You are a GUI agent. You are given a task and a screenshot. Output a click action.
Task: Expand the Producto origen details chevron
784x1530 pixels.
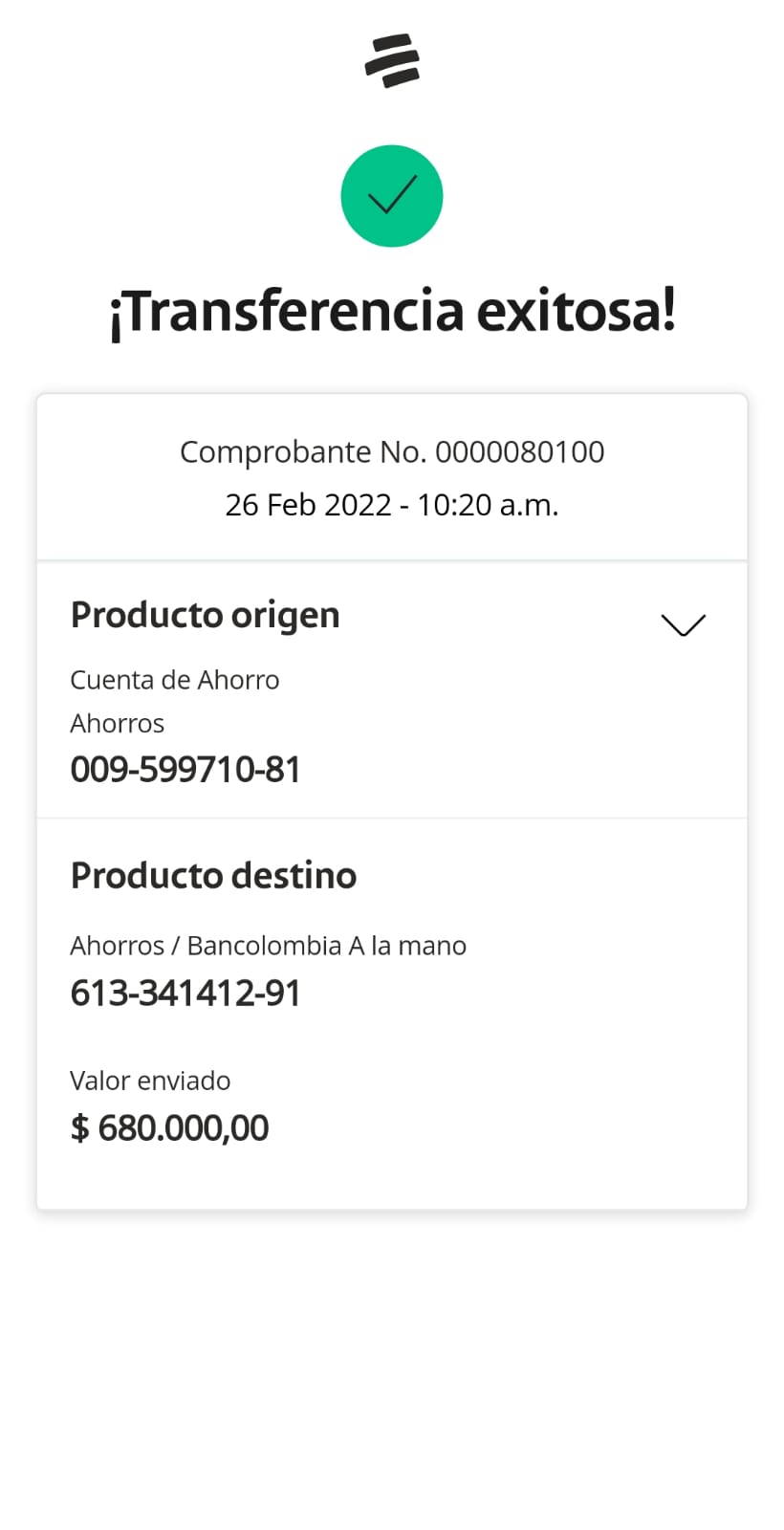[x=683, y=624]
